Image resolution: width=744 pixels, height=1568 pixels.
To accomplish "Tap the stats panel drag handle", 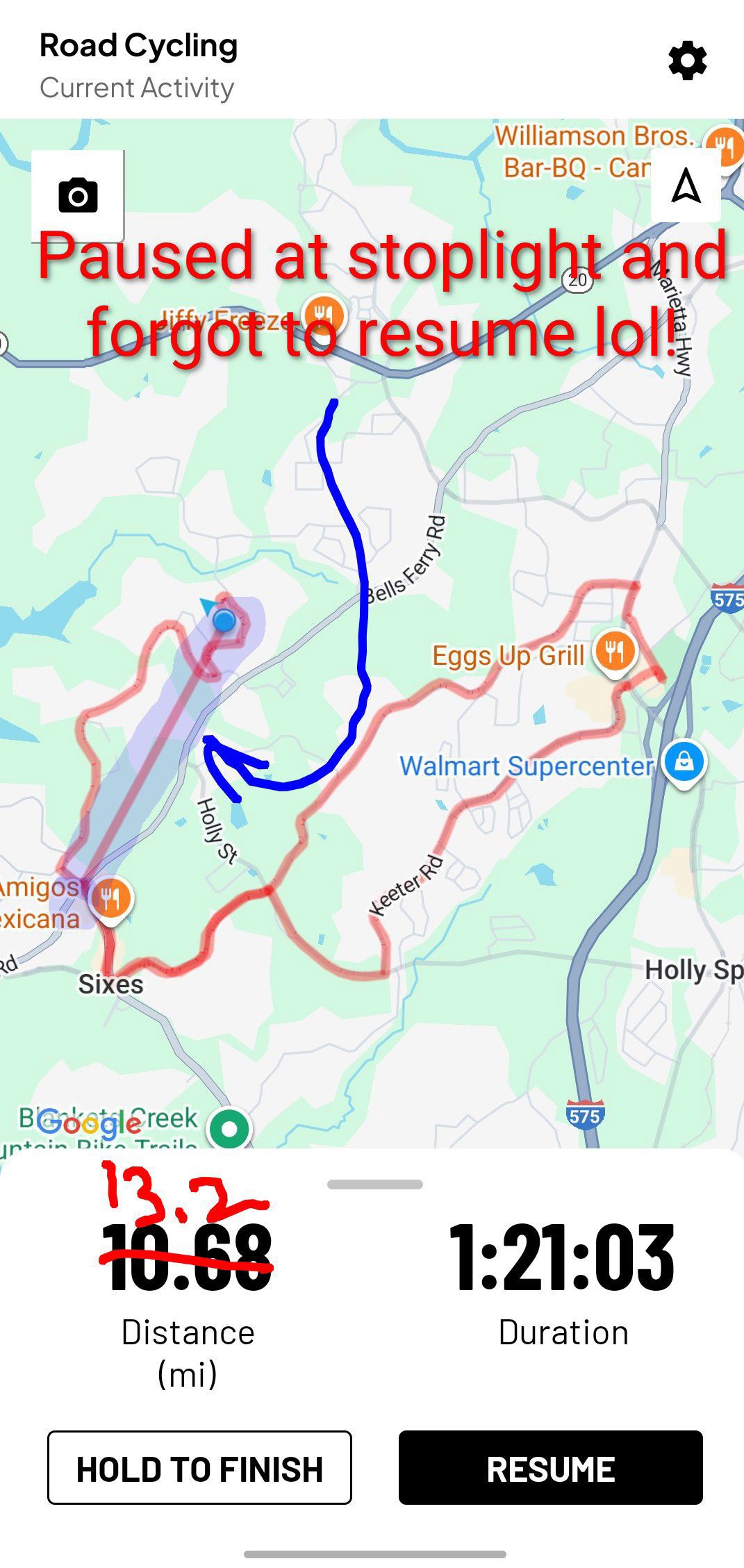I will click(374, 1185).
